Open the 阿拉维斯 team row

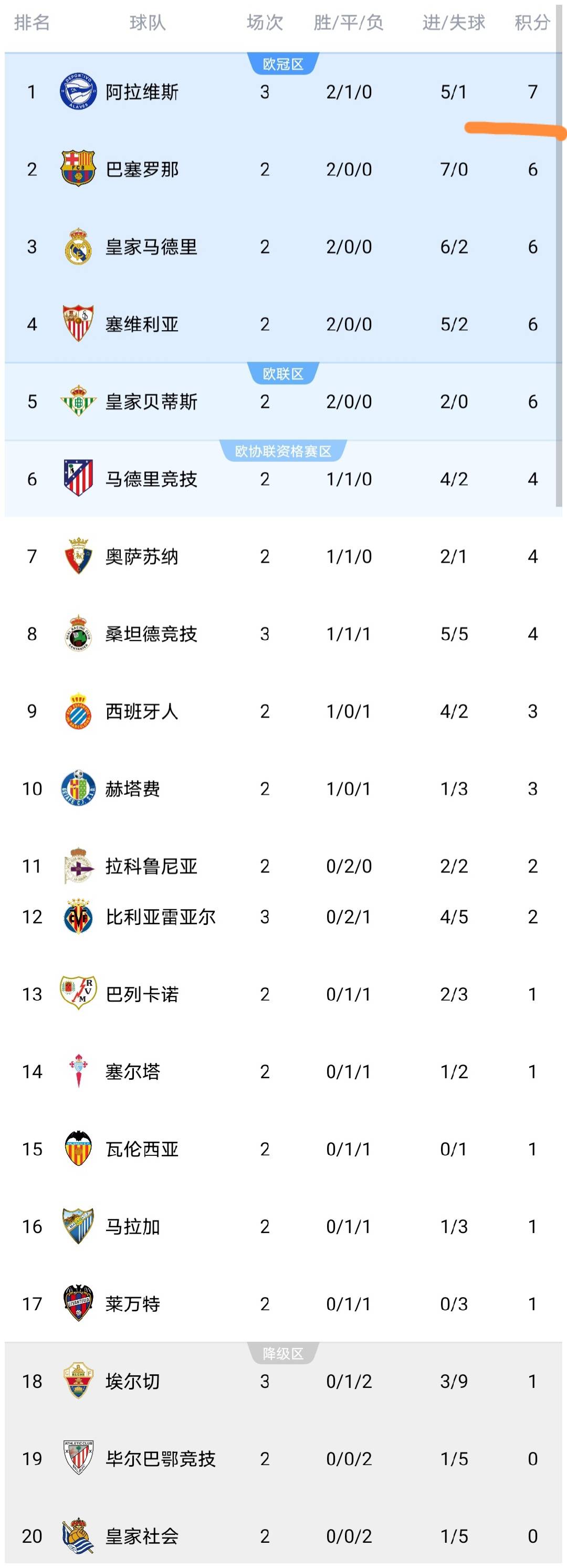click(x=283, y=92)
